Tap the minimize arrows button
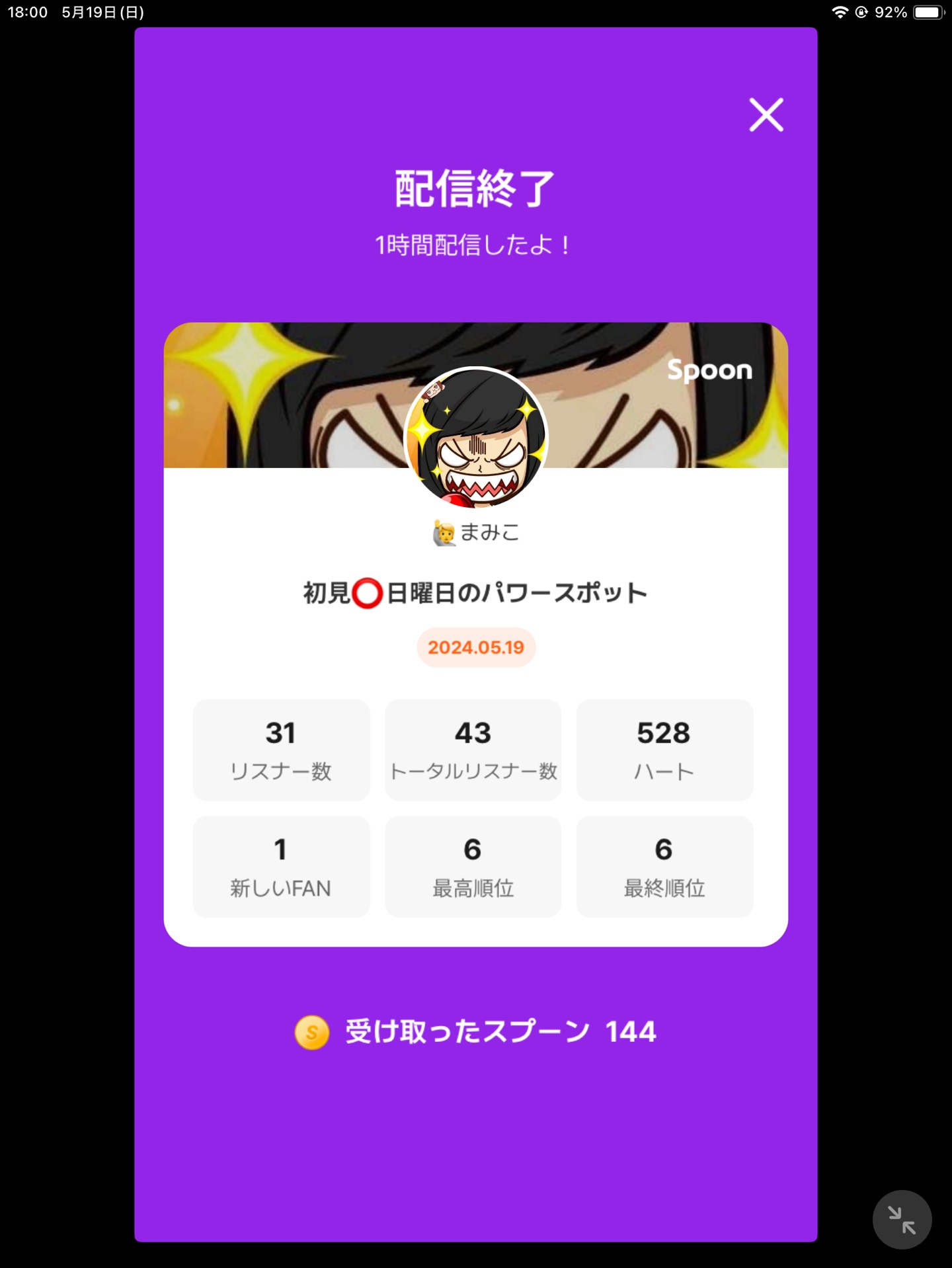This screenshot has width=952, height=1268. click(x=902, y=1220)
